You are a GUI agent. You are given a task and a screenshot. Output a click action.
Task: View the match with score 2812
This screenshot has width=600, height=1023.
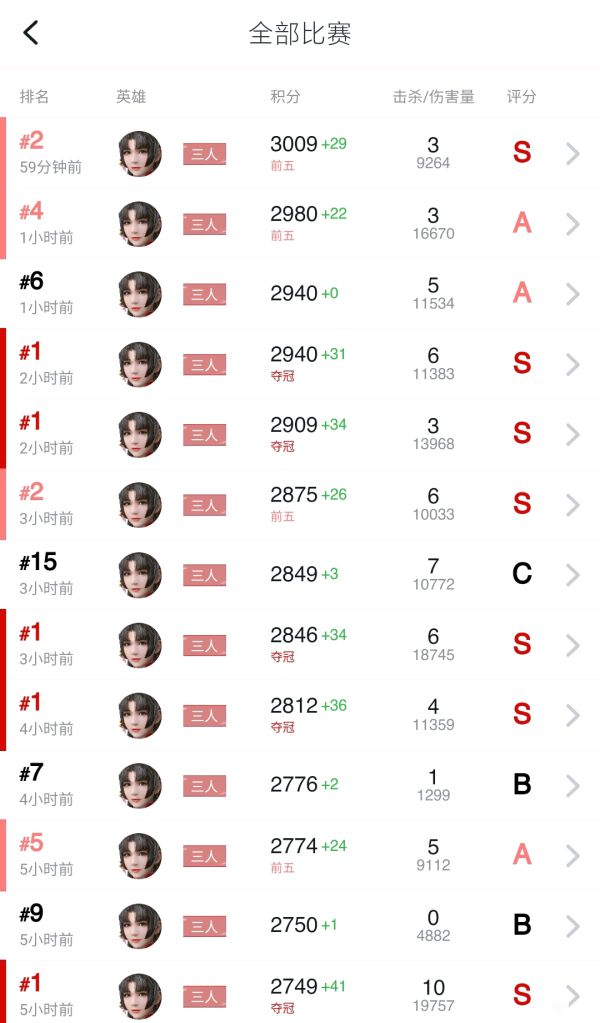tap(300, 715)
